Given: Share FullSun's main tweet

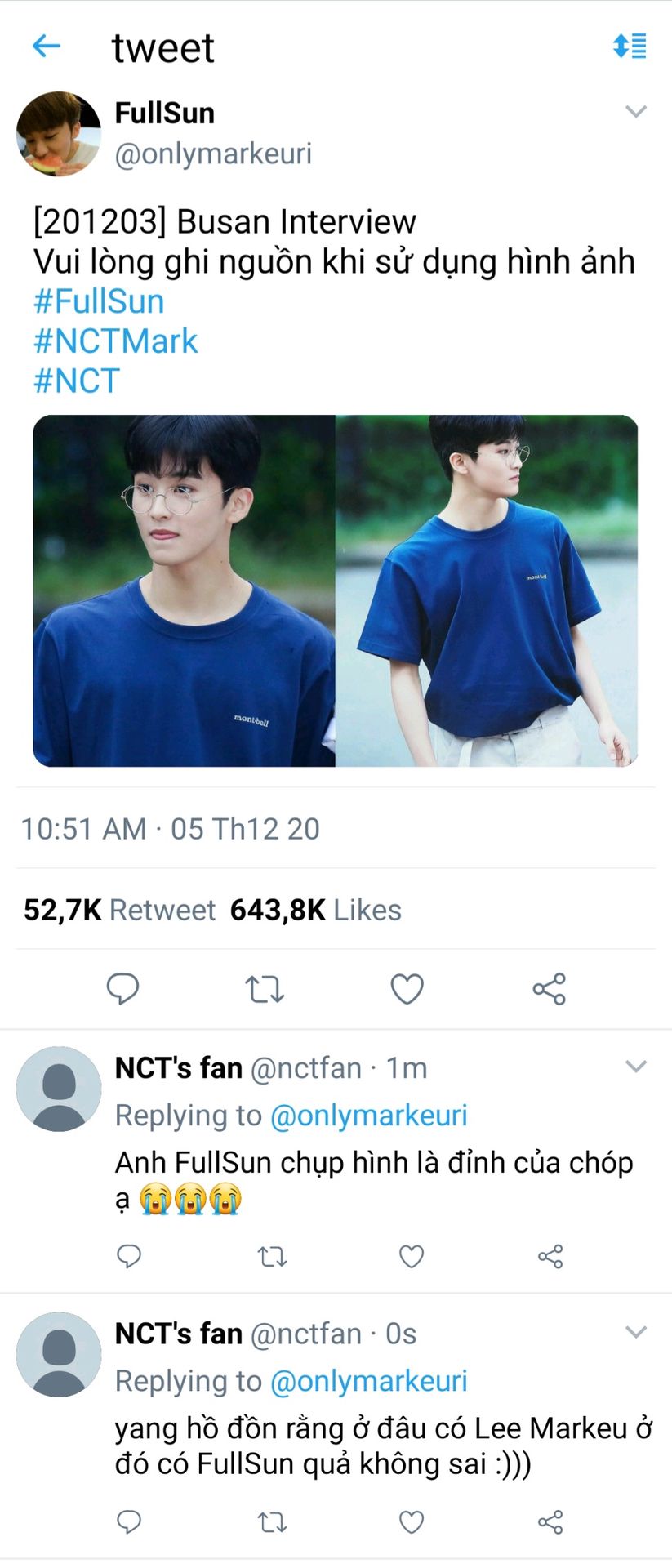Looking at the screenshot, I should 549,989.
